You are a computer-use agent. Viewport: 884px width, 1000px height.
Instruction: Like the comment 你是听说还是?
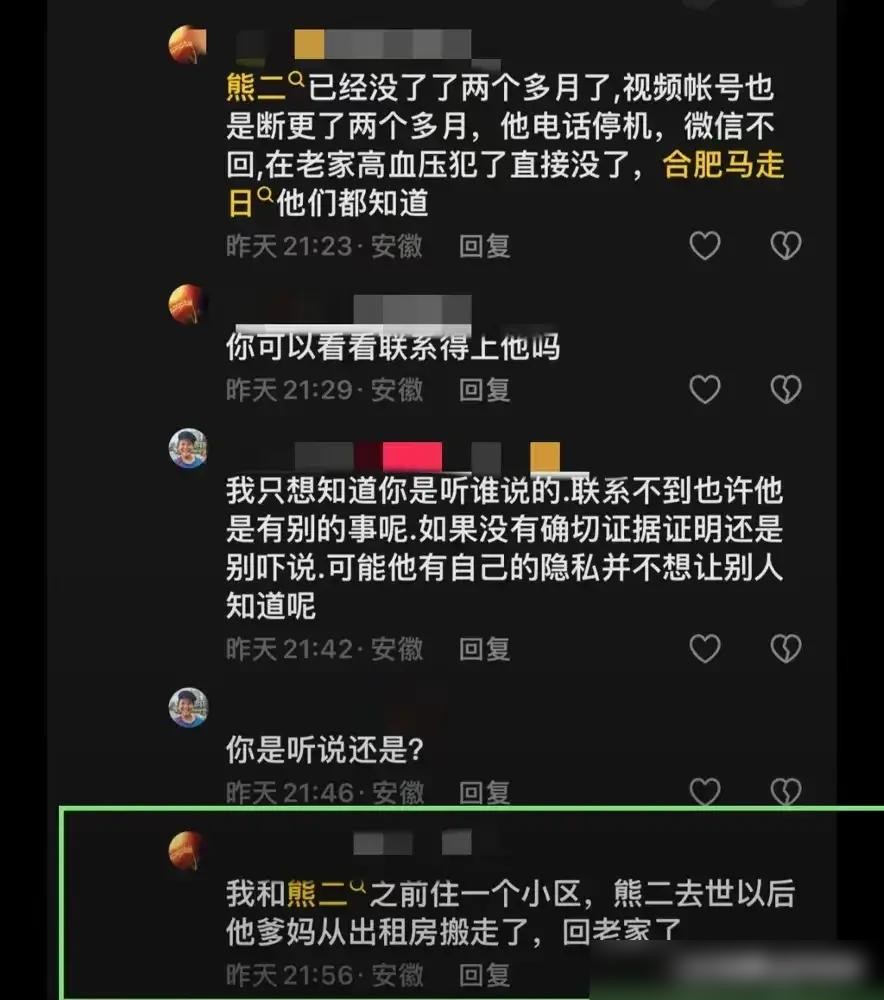click(705, 792)
